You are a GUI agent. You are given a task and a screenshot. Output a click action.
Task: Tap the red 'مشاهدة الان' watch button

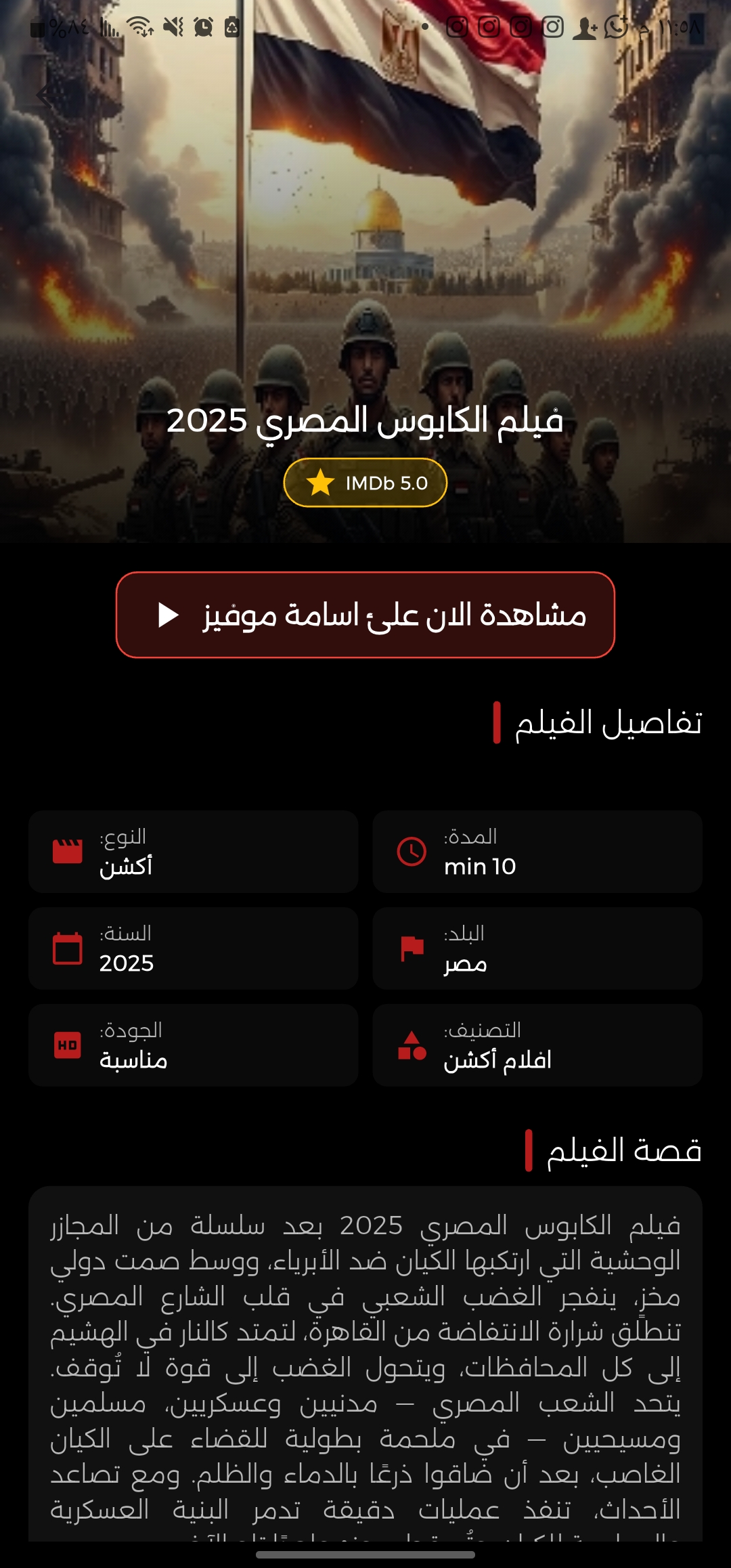365,615
